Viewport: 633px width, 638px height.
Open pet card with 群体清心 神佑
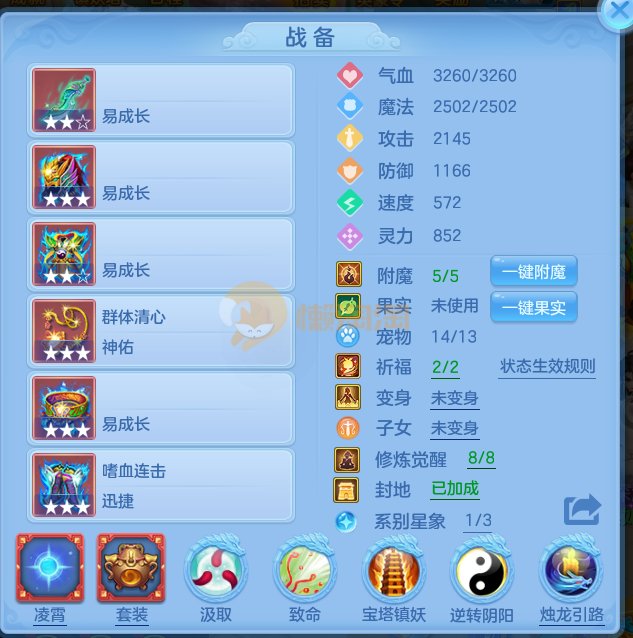162,332
